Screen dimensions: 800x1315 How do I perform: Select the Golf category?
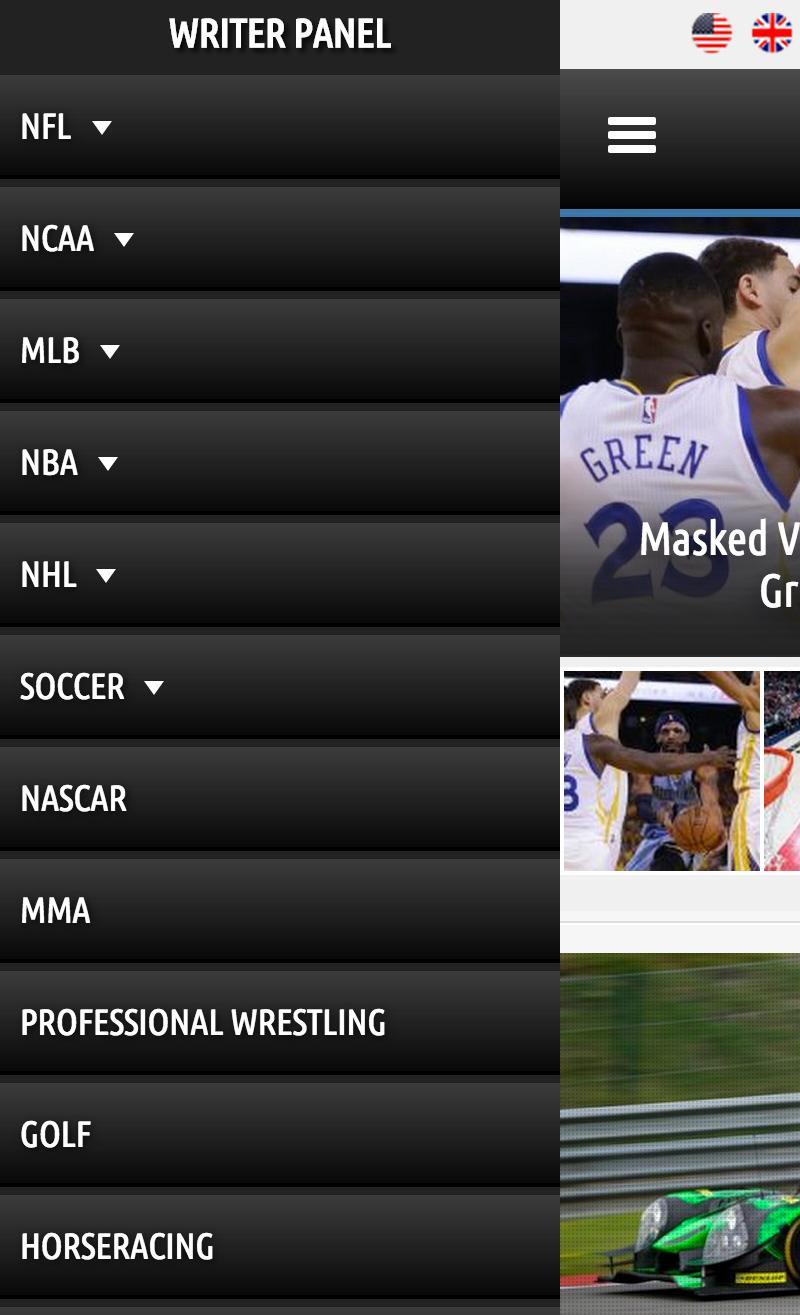(56, 1135)
